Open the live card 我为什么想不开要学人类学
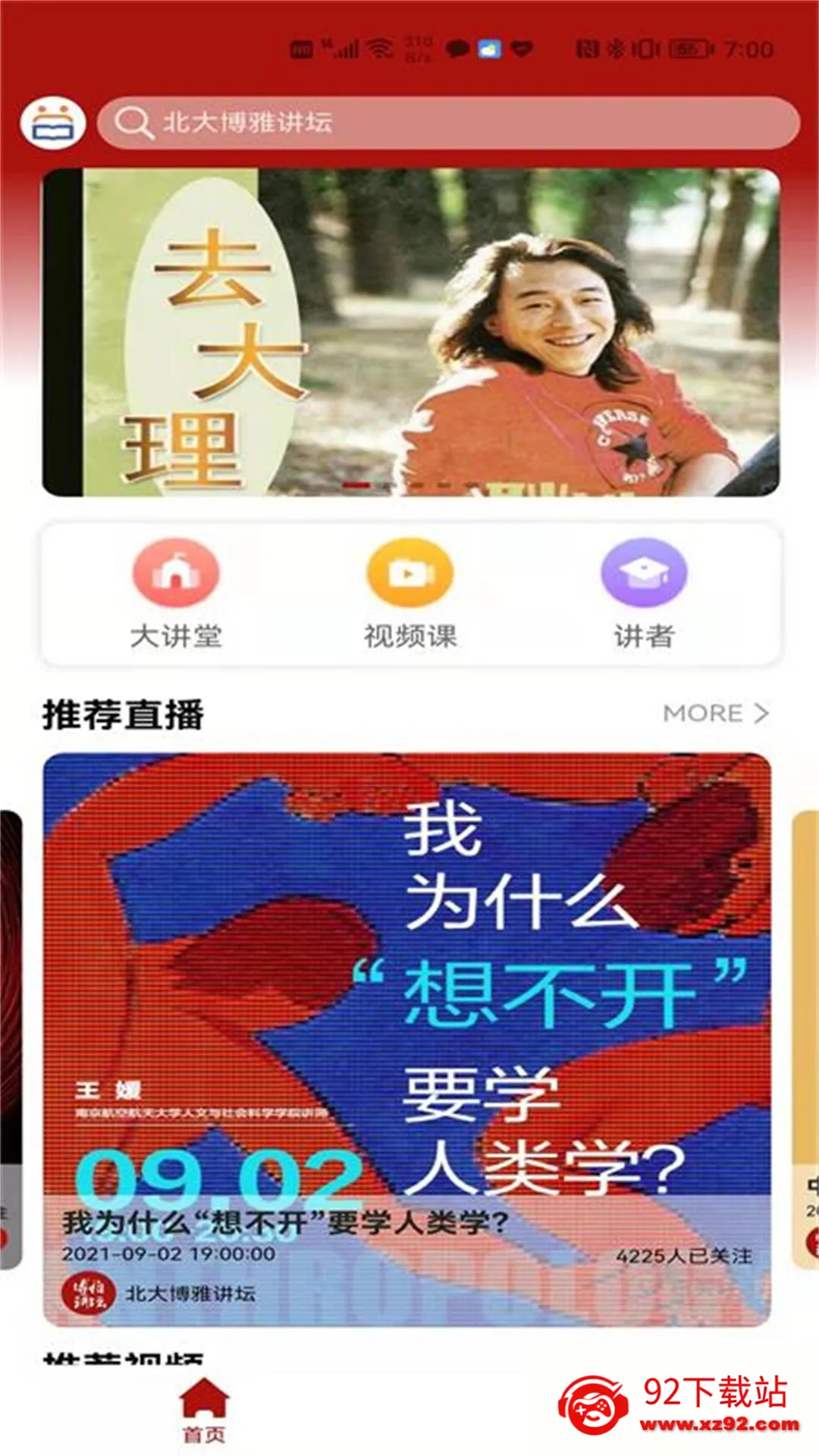 pyautogui.click(x=407, y=1040)
